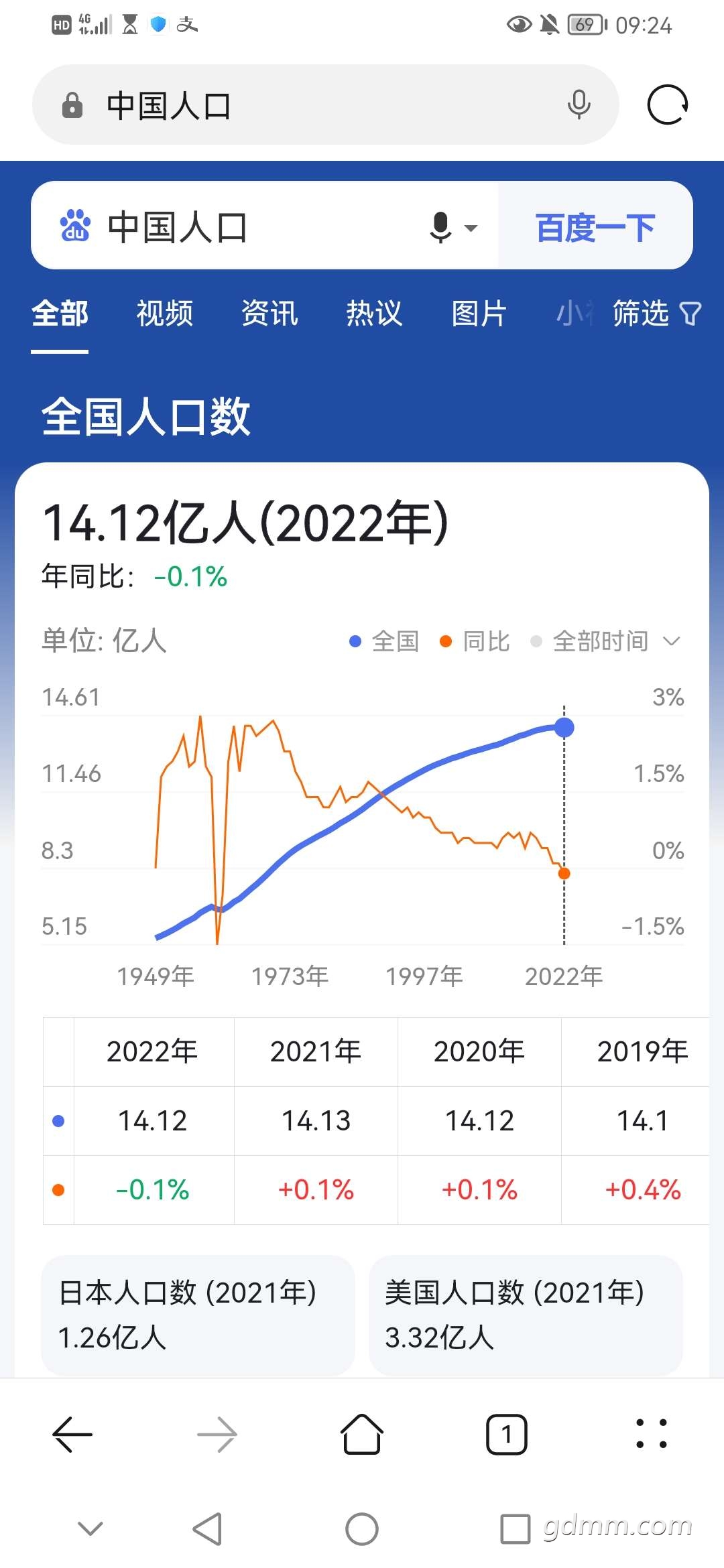Open the 日本人口数 (2021年) card
Image resolution: width=724 pixels, height=1568 pixels.
click(x=198, y=1315)
